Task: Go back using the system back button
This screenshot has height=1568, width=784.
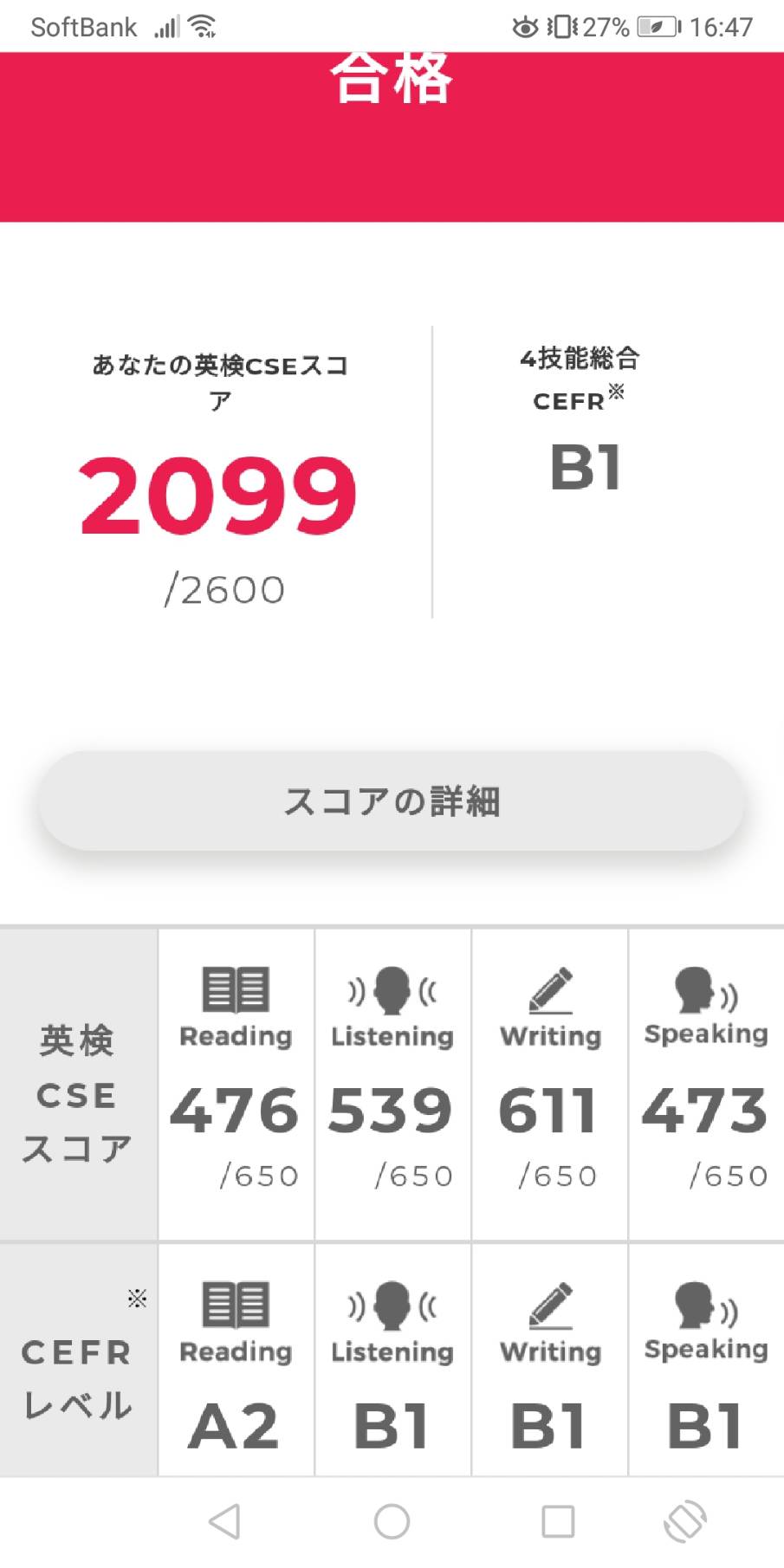Action: click(x=225, y=1521)
